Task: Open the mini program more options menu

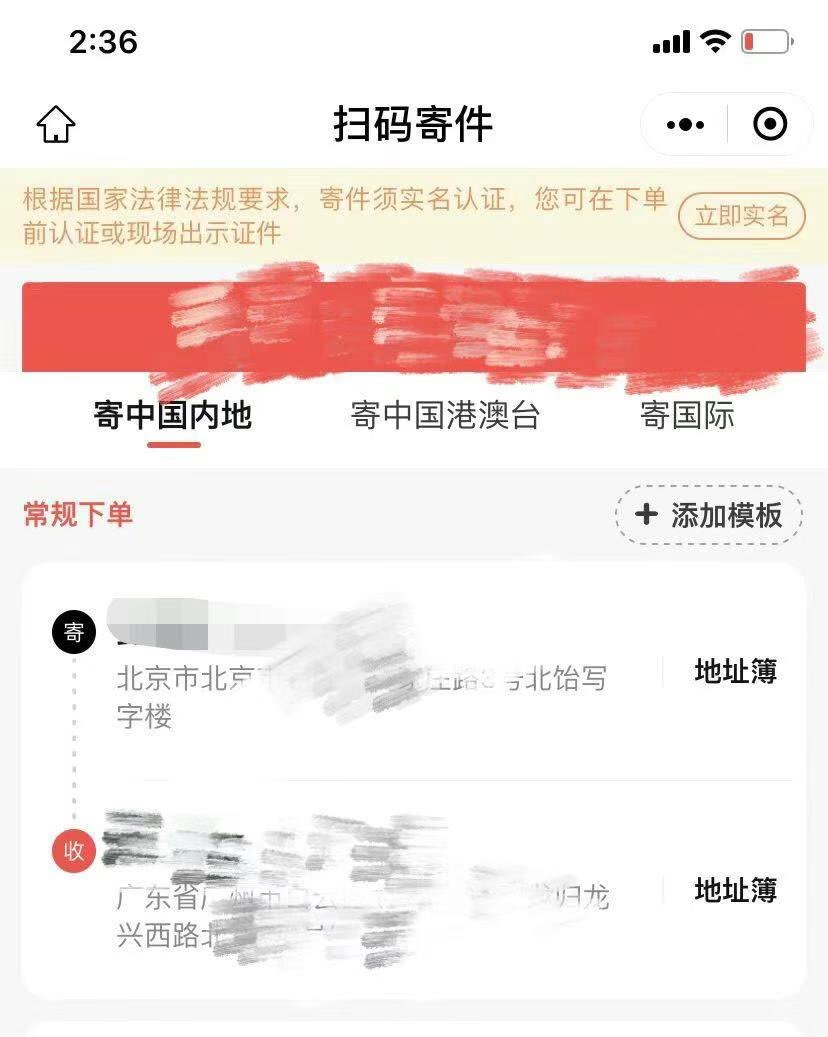Action: pyautogui.click(x=685, y=125)
